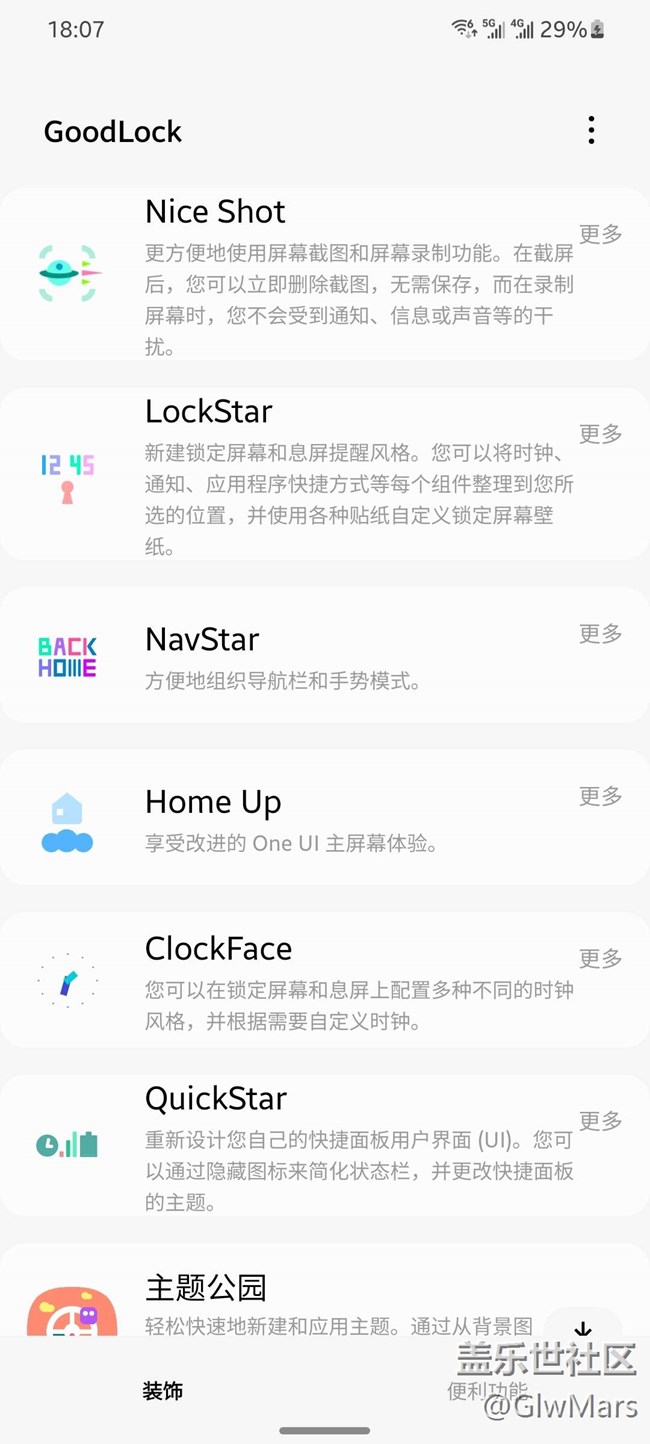Tap 更多 beside Home Up
The width and height of the screenshot is (650, 1444).
[x=600, y=796]
